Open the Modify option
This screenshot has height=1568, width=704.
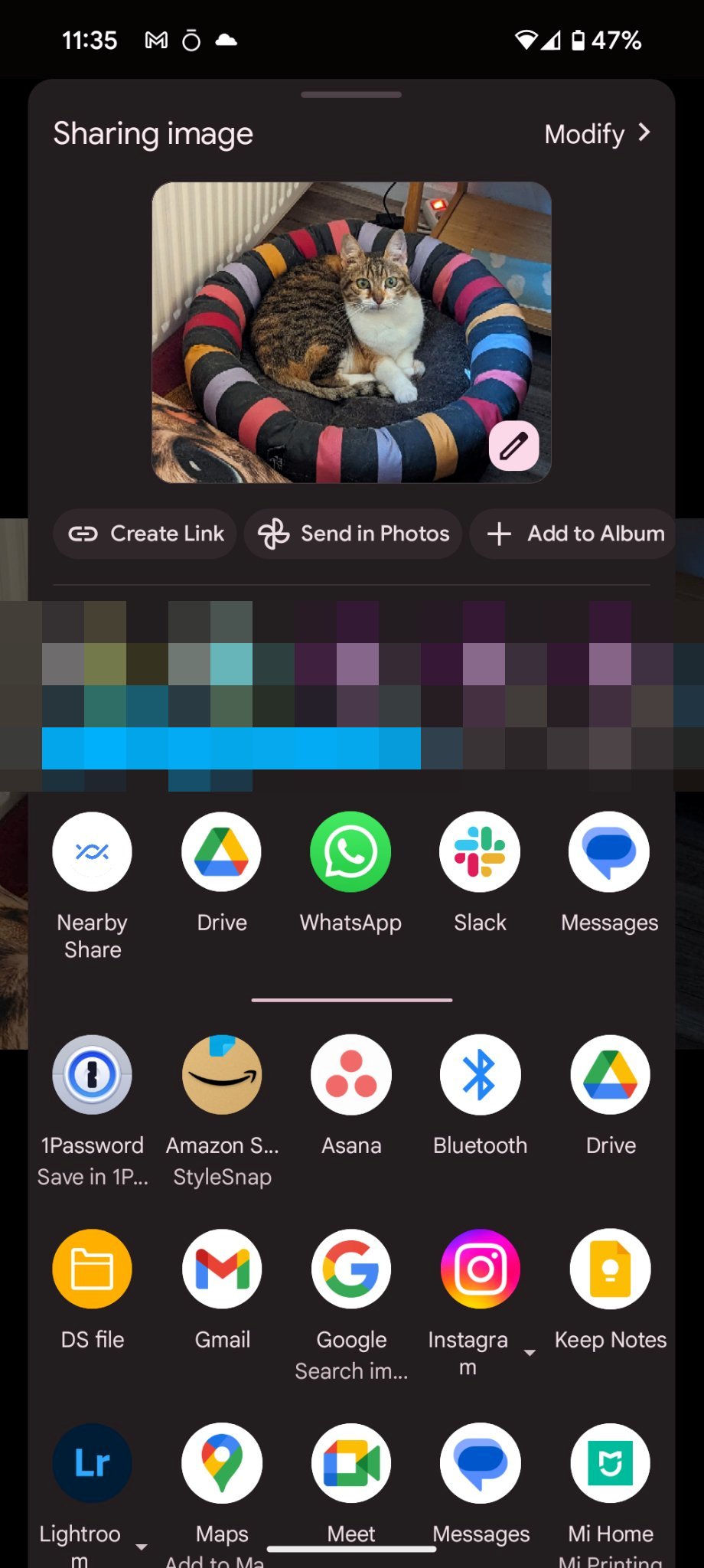click(x=597, y=134)
